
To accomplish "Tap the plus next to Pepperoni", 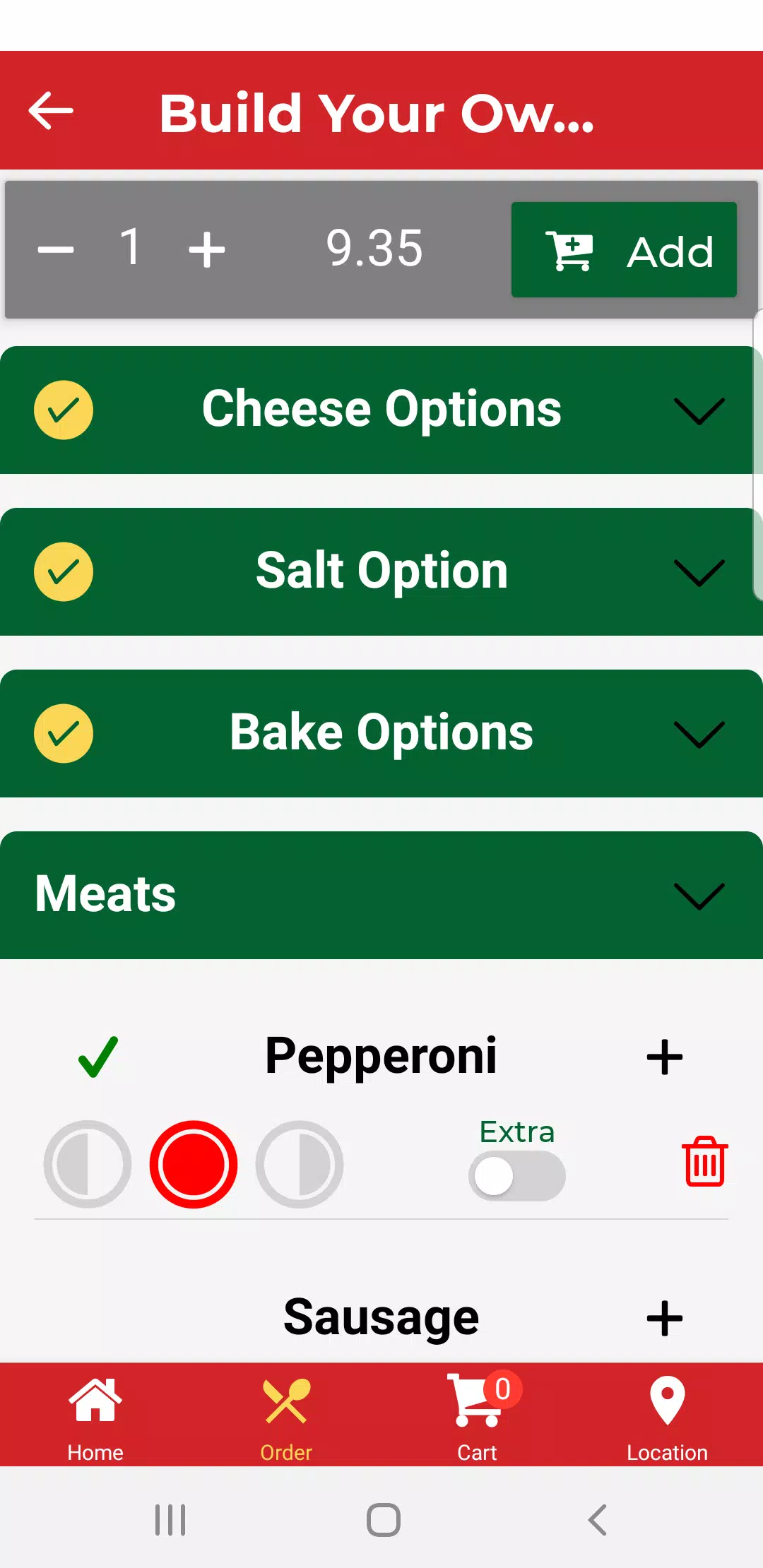I will pyautogui.click(x=665, y=1057).
